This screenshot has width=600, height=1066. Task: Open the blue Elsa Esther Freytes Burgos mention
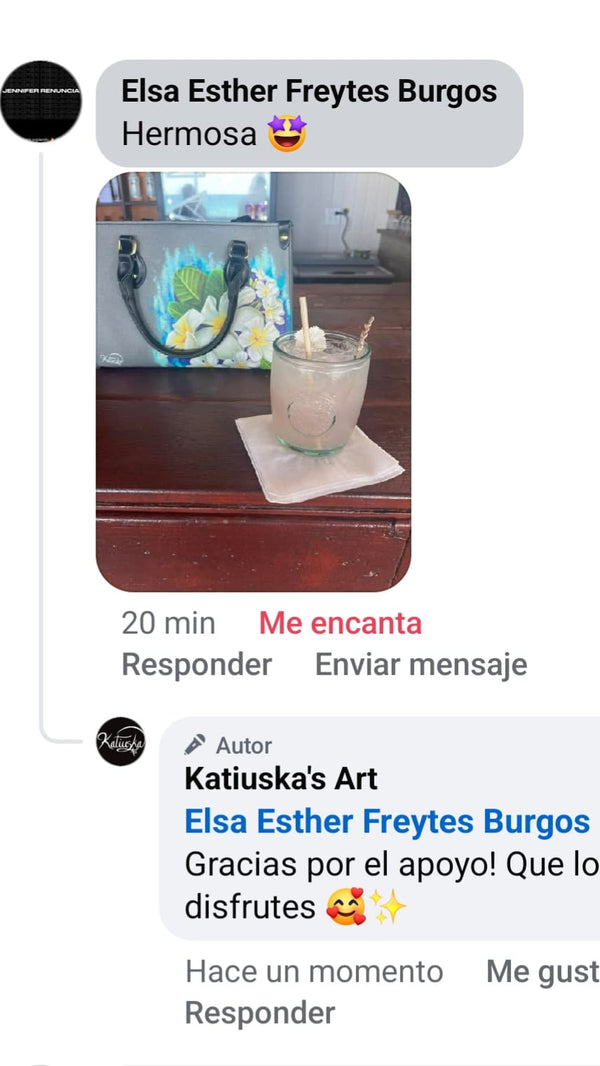[387, 821]
